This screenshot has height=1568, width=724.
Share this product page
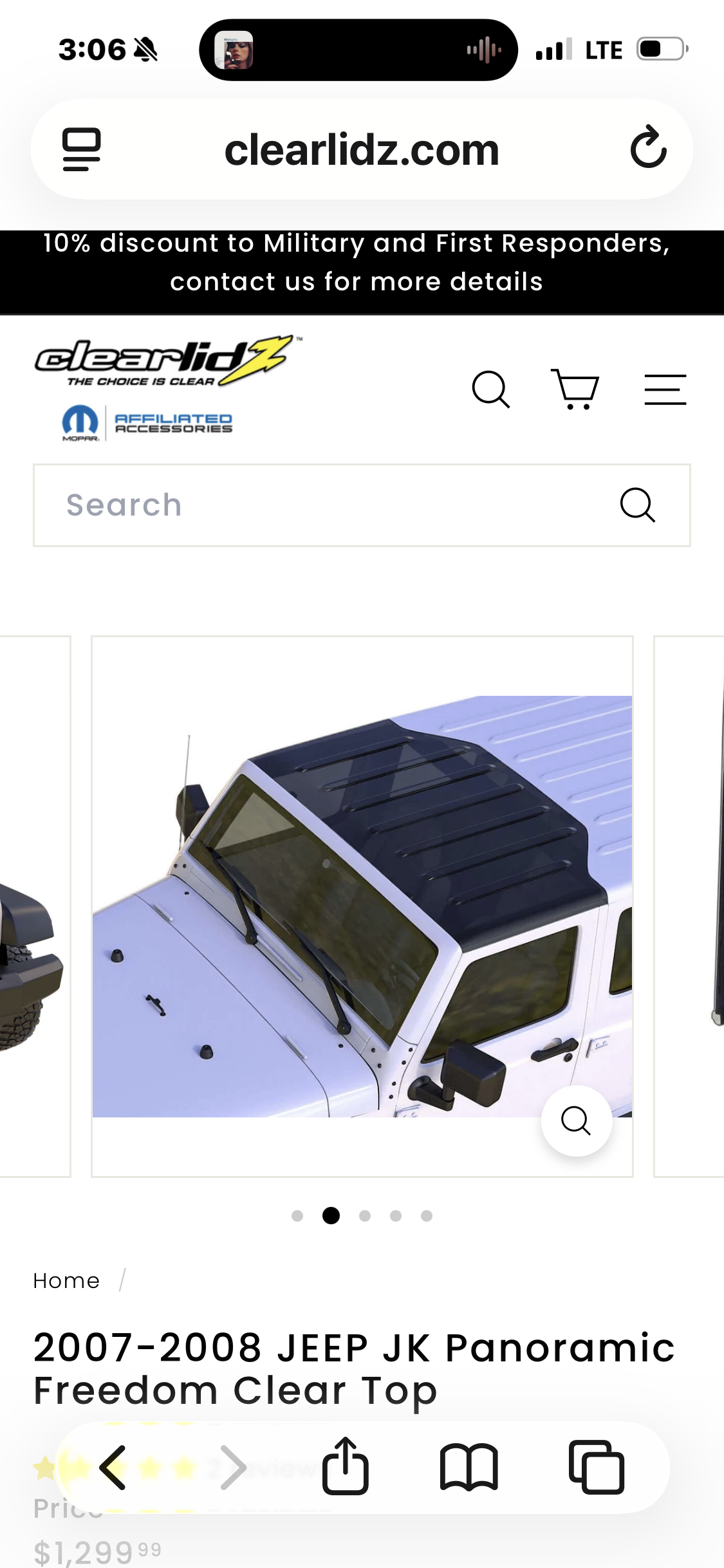click(x=346, y=1466)
